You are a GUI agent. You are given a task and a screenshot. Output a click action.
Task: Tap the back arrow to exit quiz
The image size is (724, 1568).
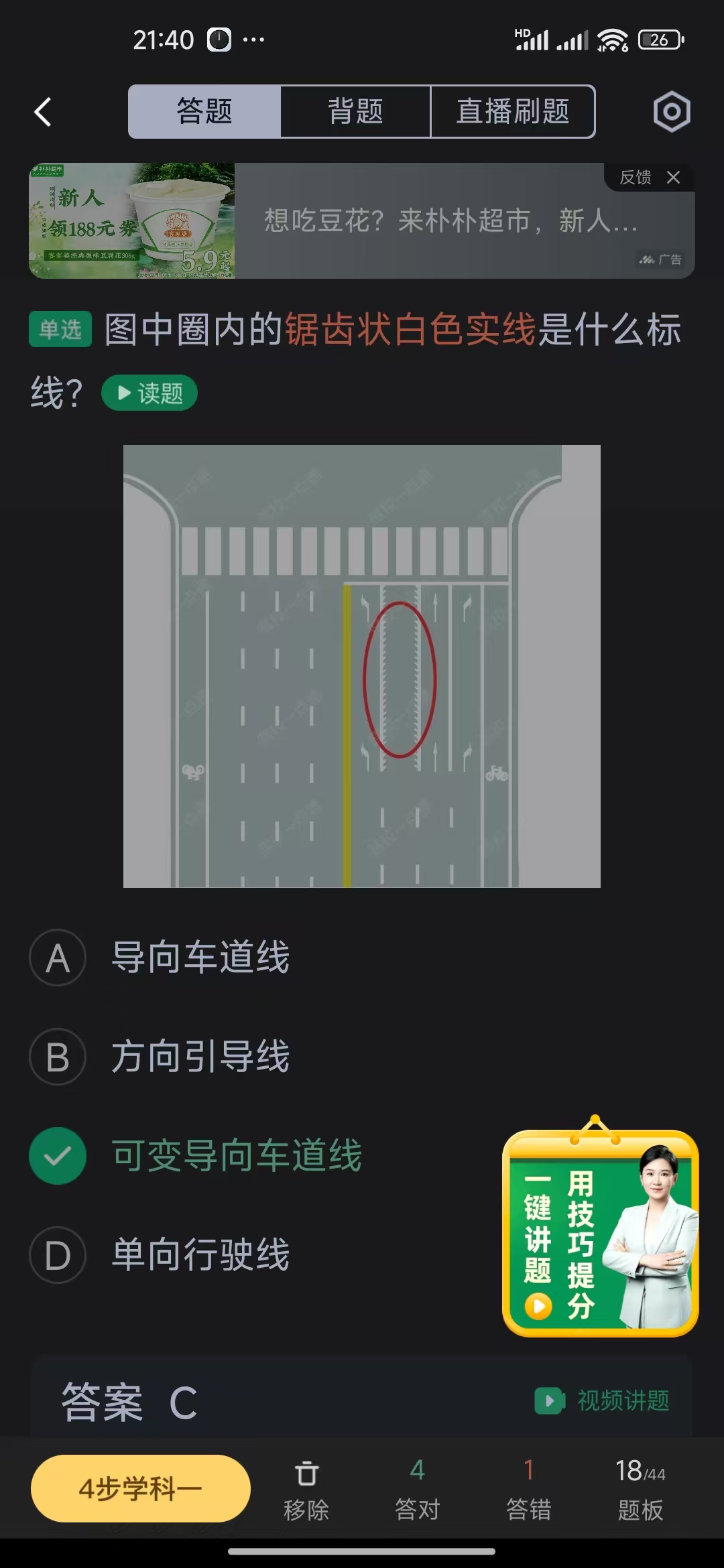42,111
